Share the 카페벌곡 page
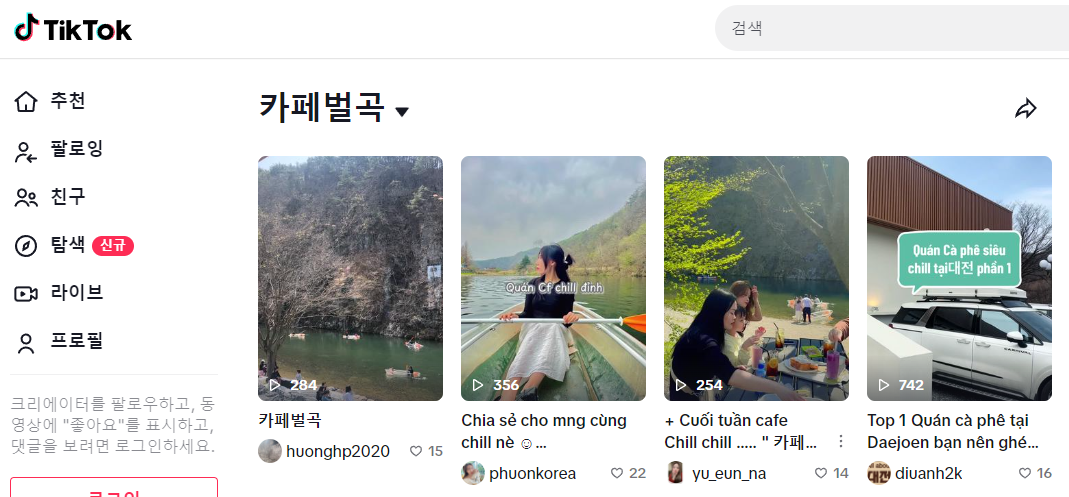The height and width of the screenshot is (497, 1069). (1025, 109)
